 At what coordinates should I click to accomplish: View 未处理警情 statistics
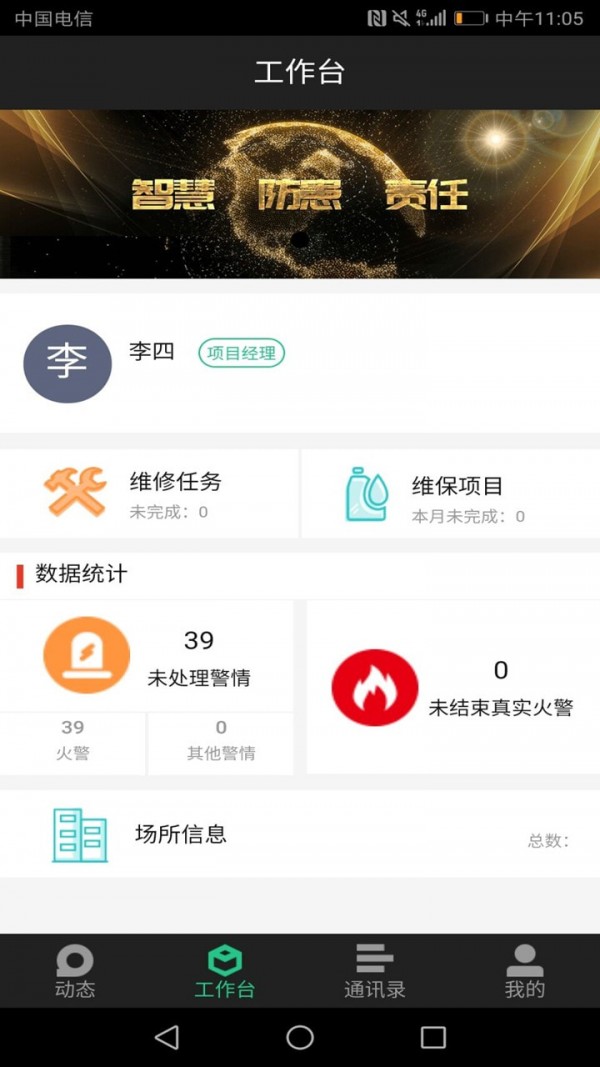click(146, 656)
